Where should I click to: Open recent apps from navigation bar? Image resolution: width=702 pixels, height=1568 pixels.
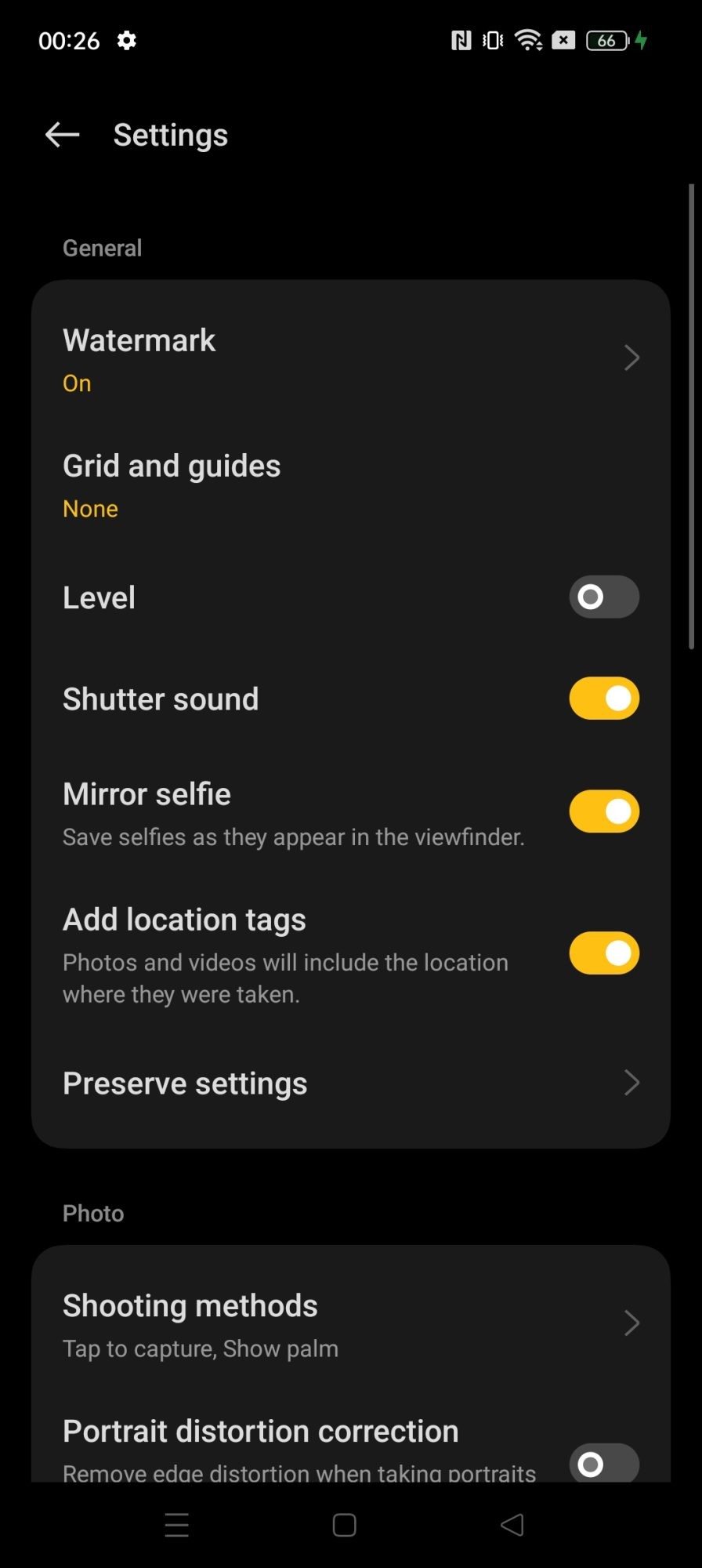click(177, 1525)
